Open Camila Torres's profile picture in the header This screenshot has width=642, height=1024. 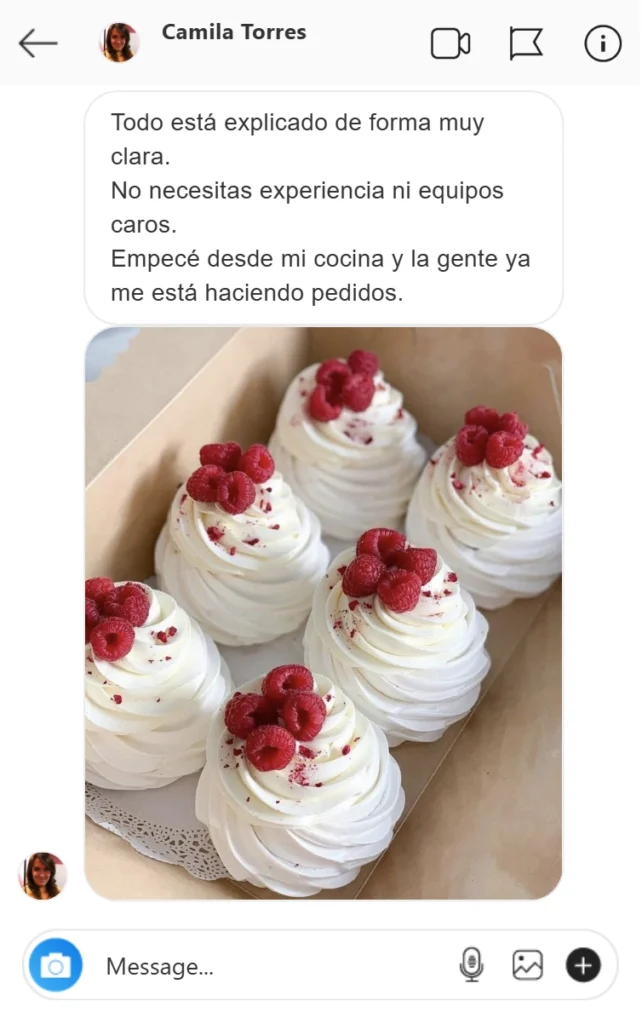pyautogui.click(x=119, y=43)
